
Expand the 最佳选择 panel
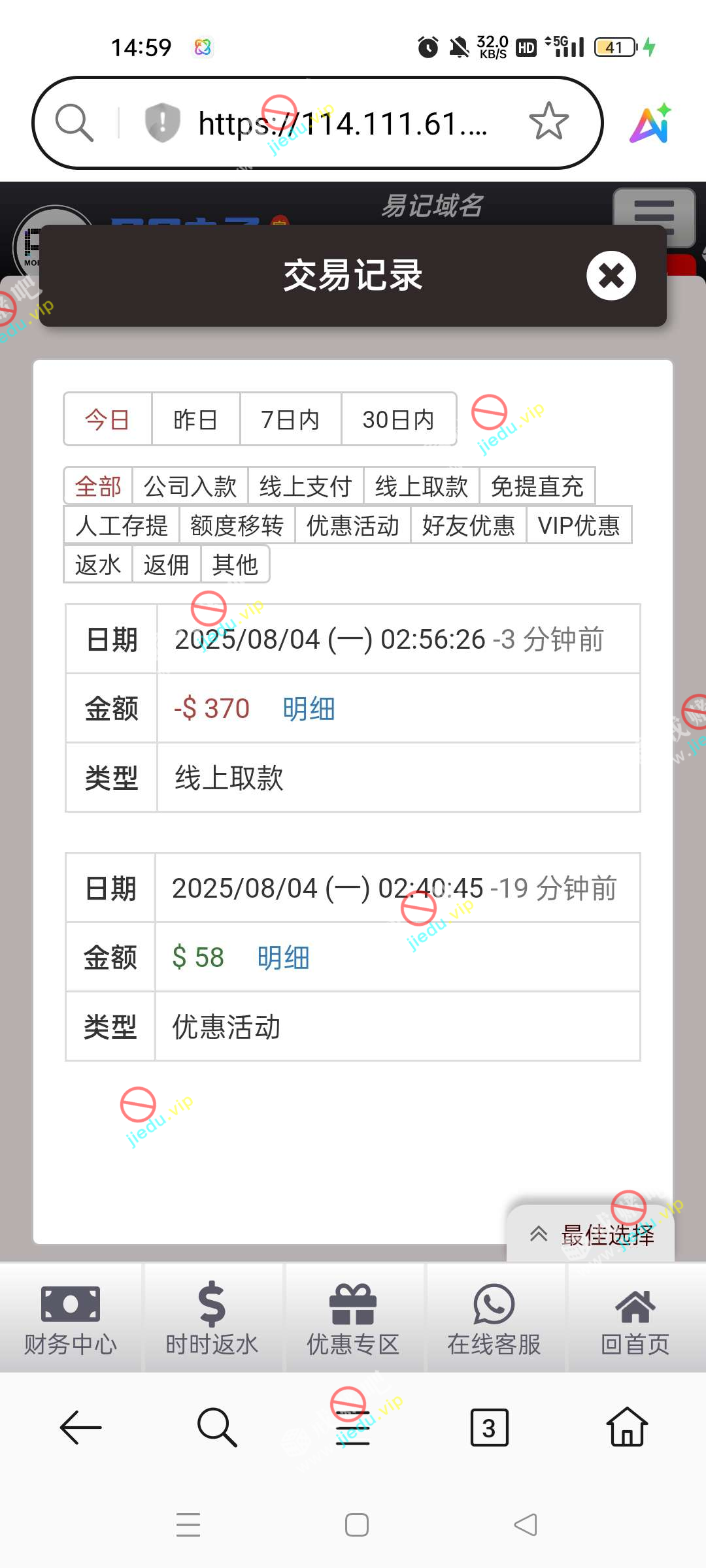(x=590, y=1235)
